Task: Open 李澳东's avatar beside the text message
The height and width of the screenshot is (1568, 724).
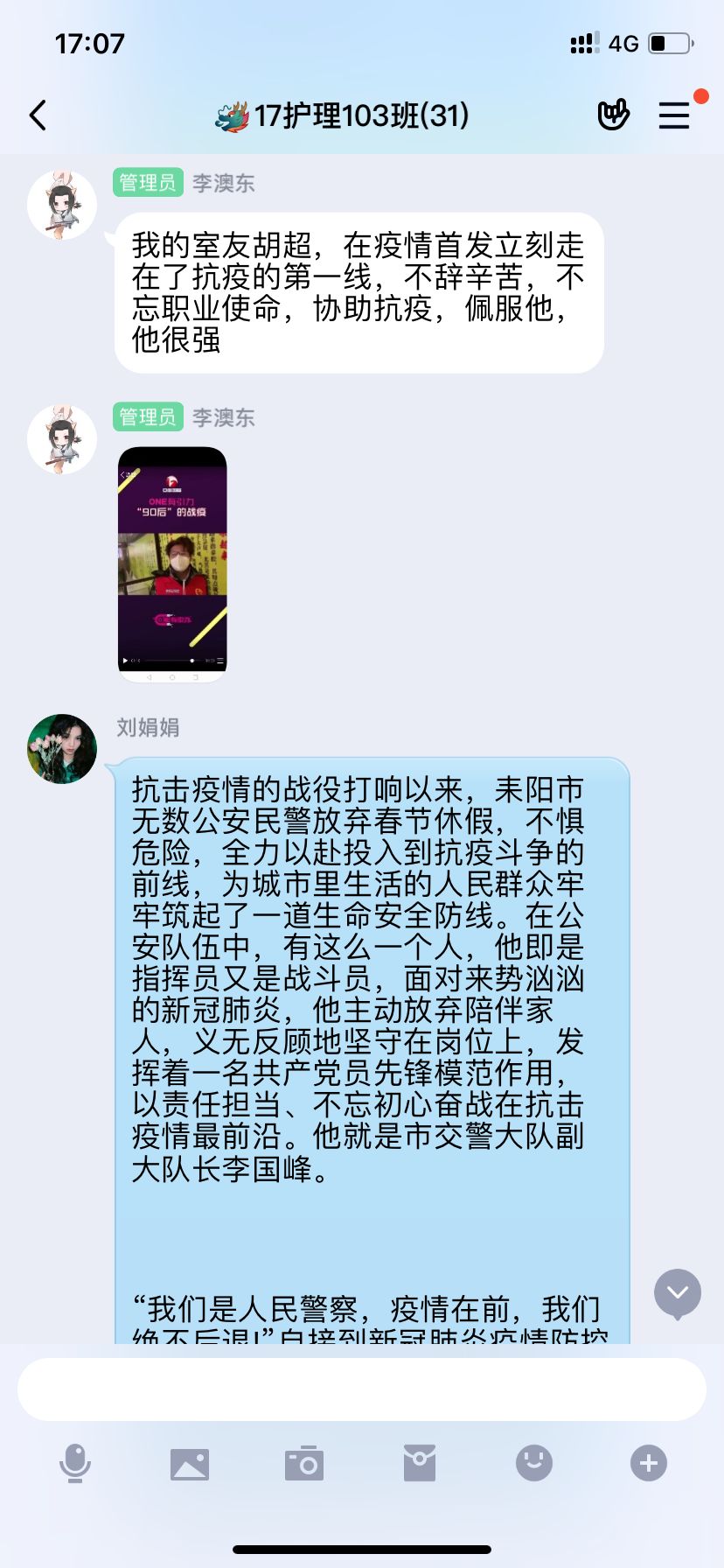Action: point(61,205)
